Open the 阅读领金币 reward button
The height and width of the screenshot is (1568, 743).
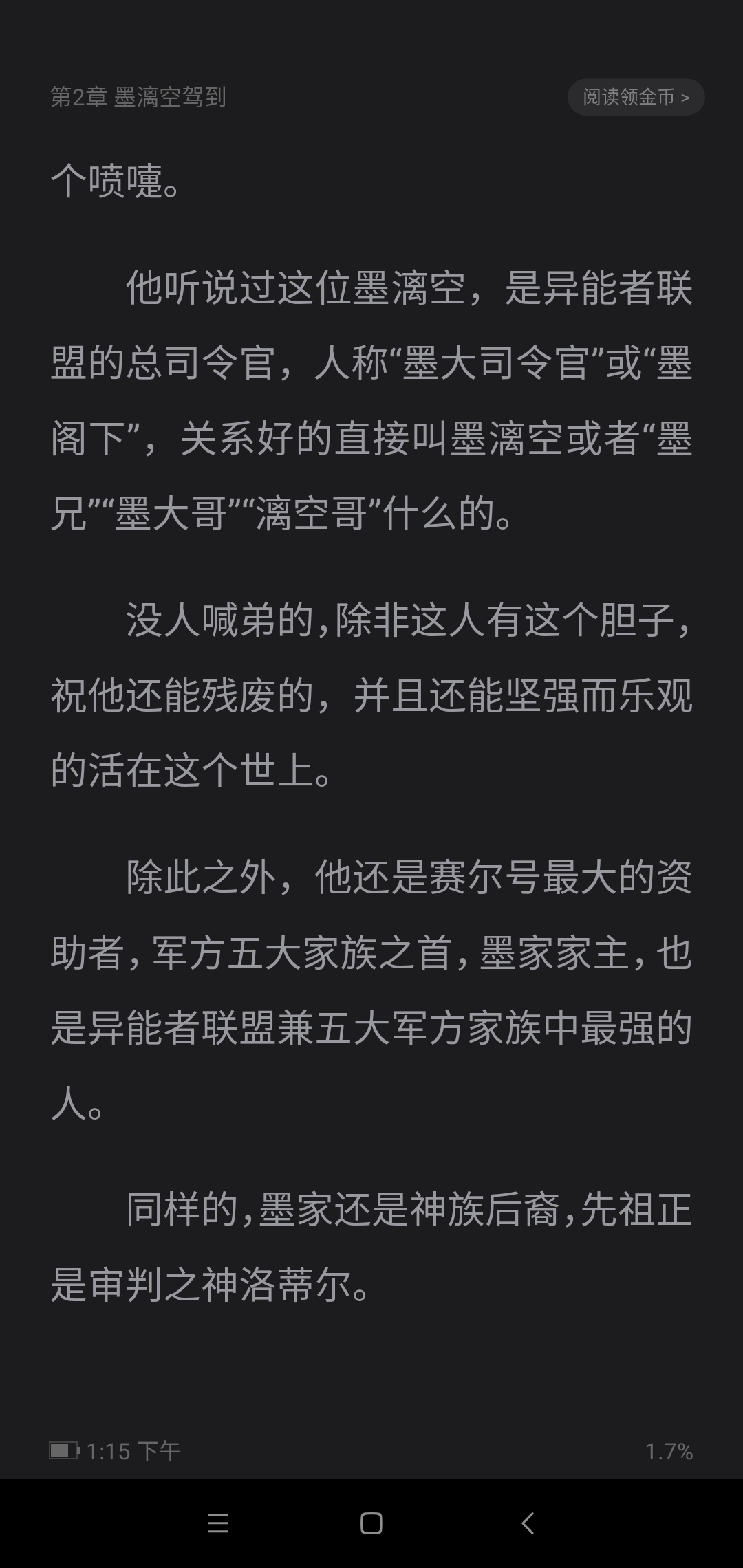coord(636,97)
